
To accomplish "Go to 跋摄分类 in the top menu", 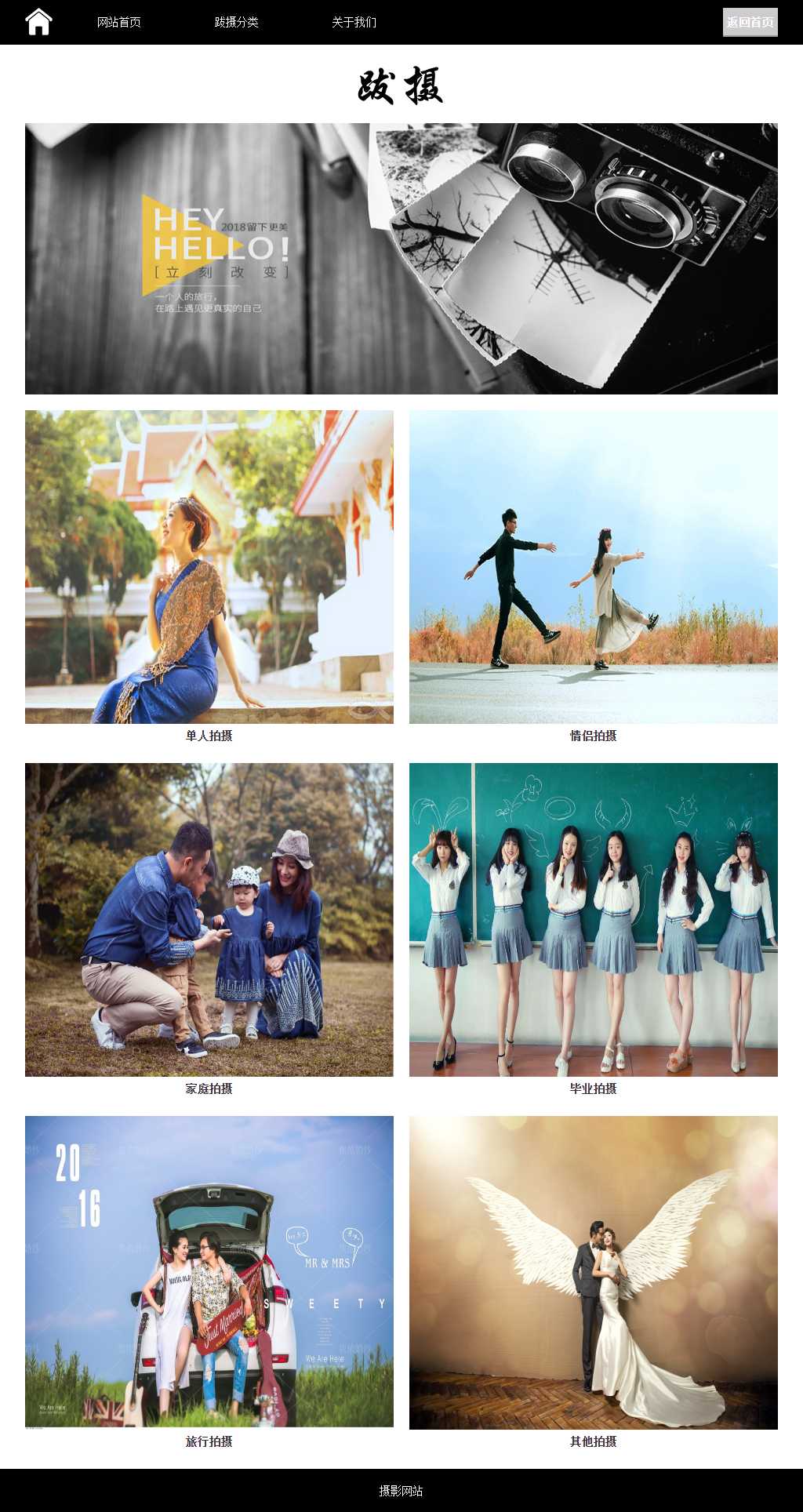I will coord(237,22).
